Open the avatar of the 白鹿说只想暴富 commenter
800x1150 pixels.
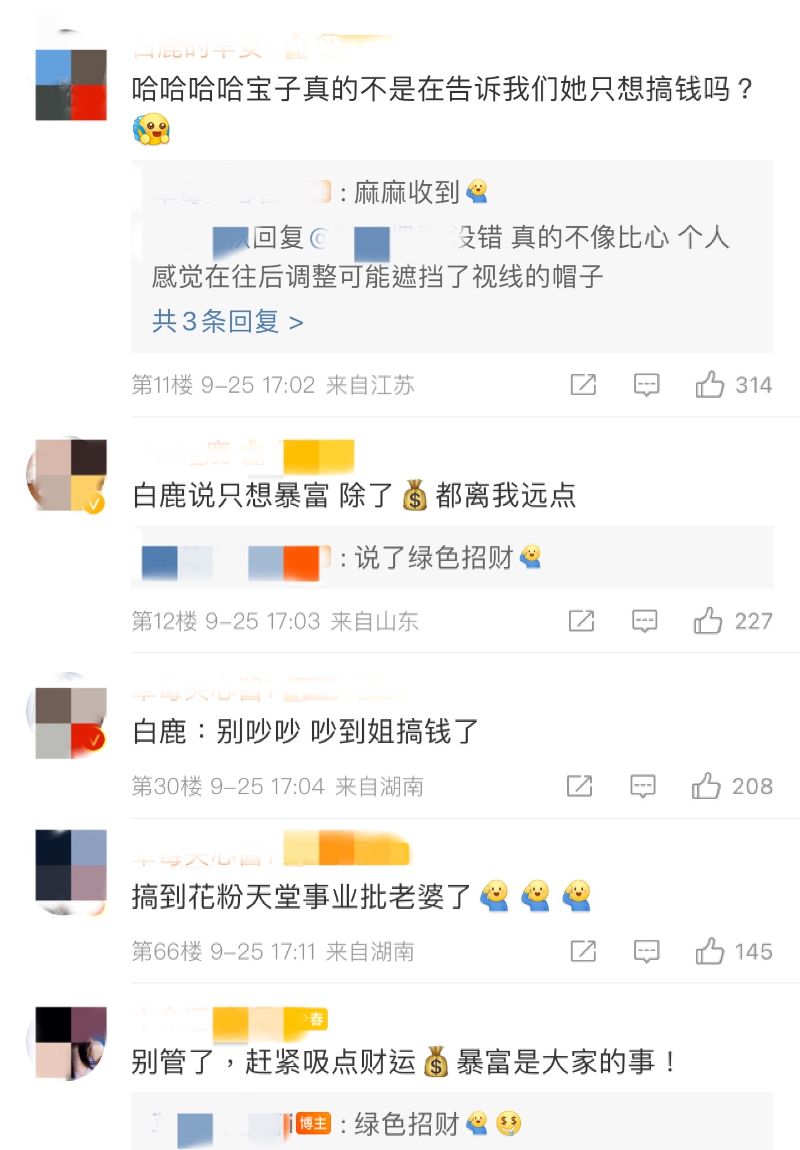click(70, 475)
